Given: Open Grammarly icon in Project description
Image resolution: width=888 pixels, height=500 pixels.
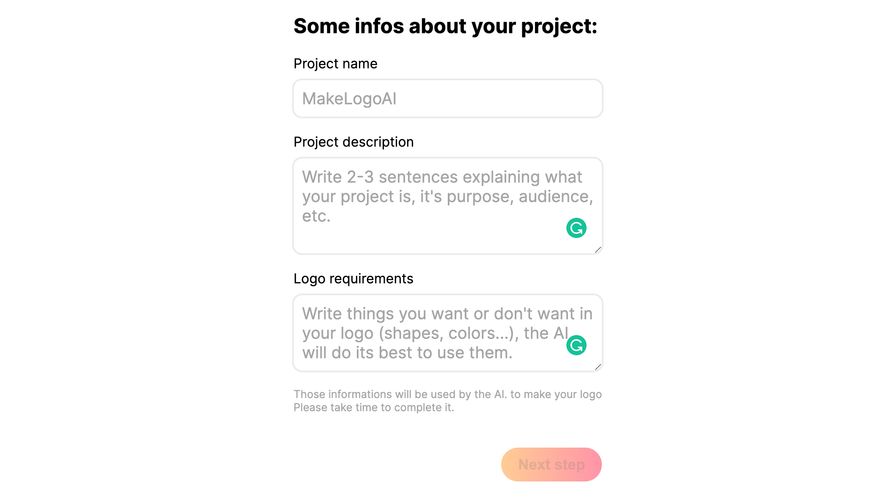Looking at the screenshot, I should tap(576, 228).
